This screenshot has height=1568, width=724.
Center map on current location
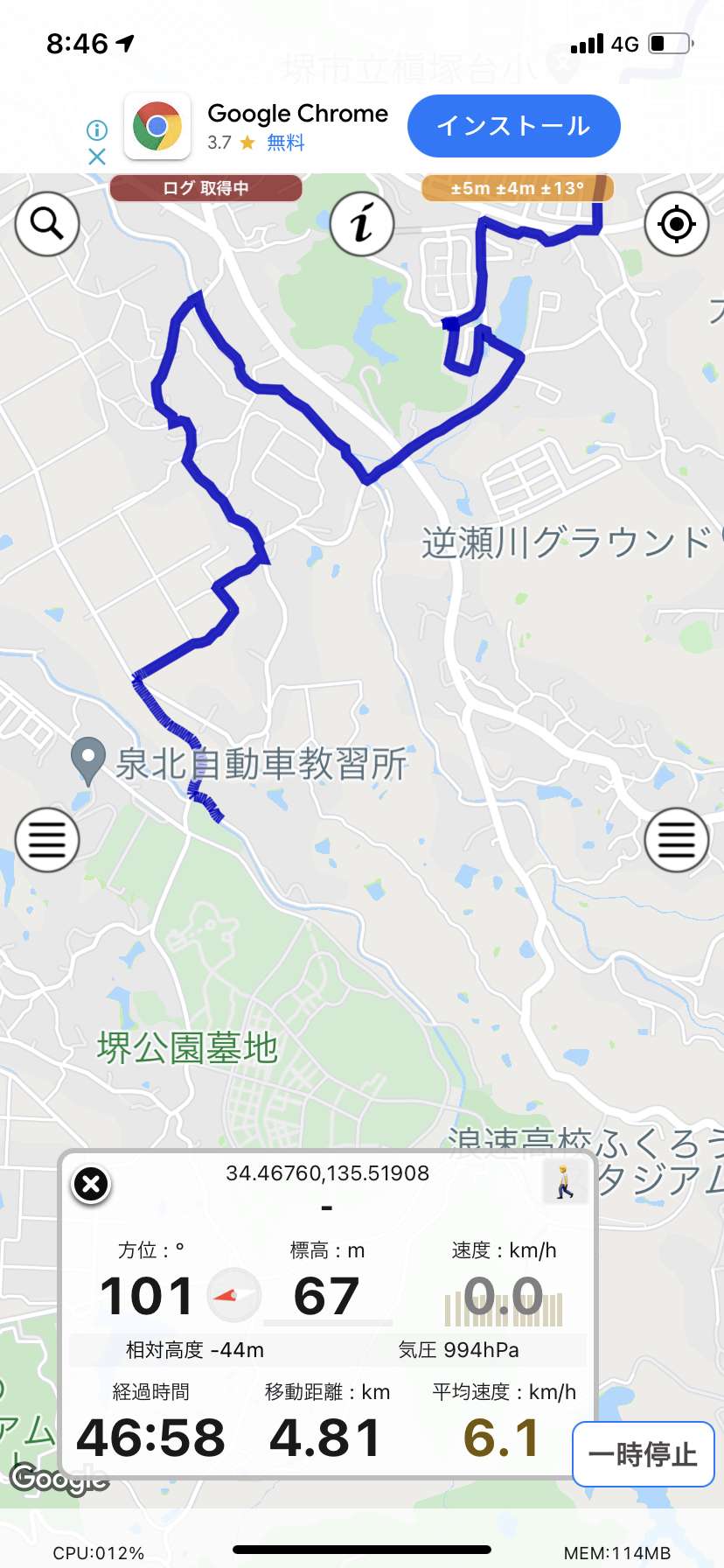click(676, 224)
